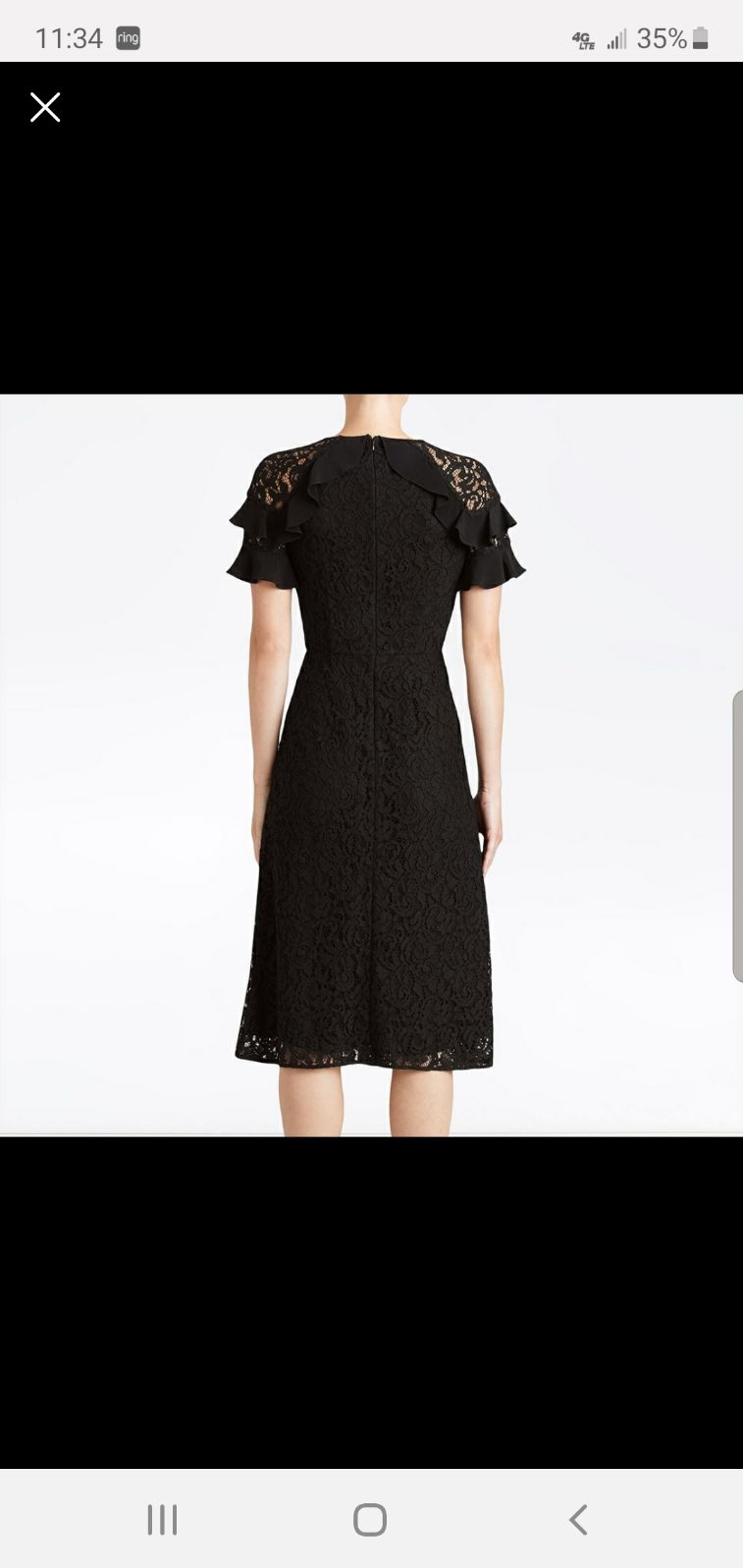Close the full-screen image viewer

click(45, 107)
